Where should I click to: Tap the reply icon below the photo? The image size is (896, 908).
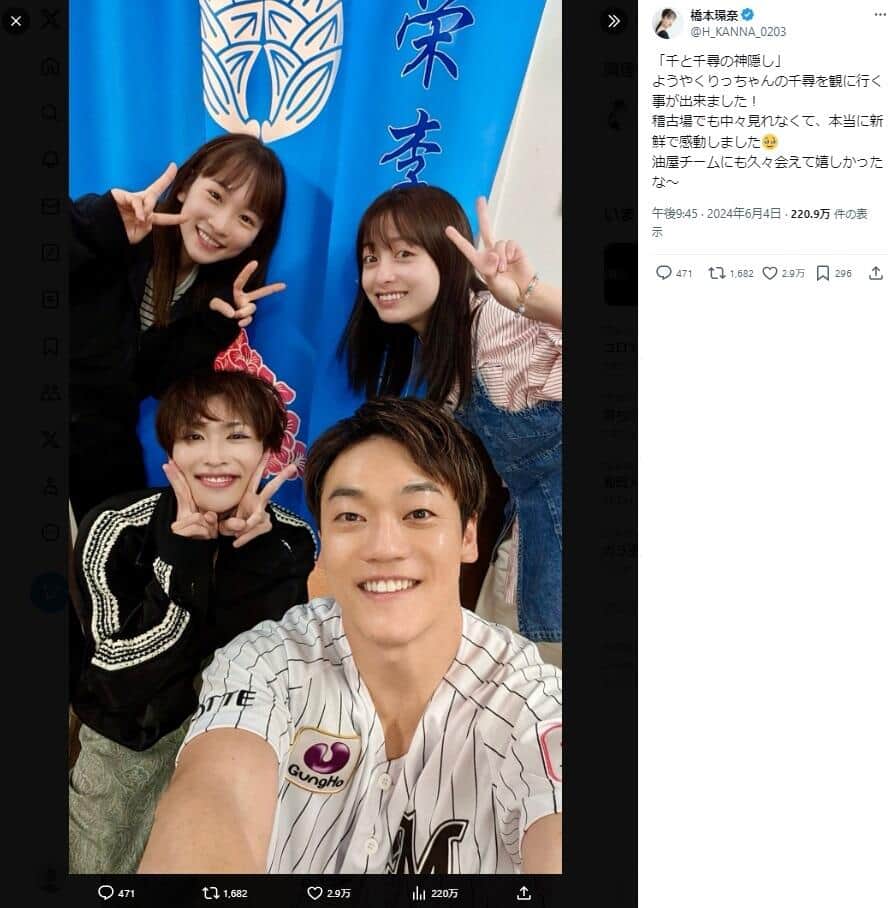click(106, 892)
